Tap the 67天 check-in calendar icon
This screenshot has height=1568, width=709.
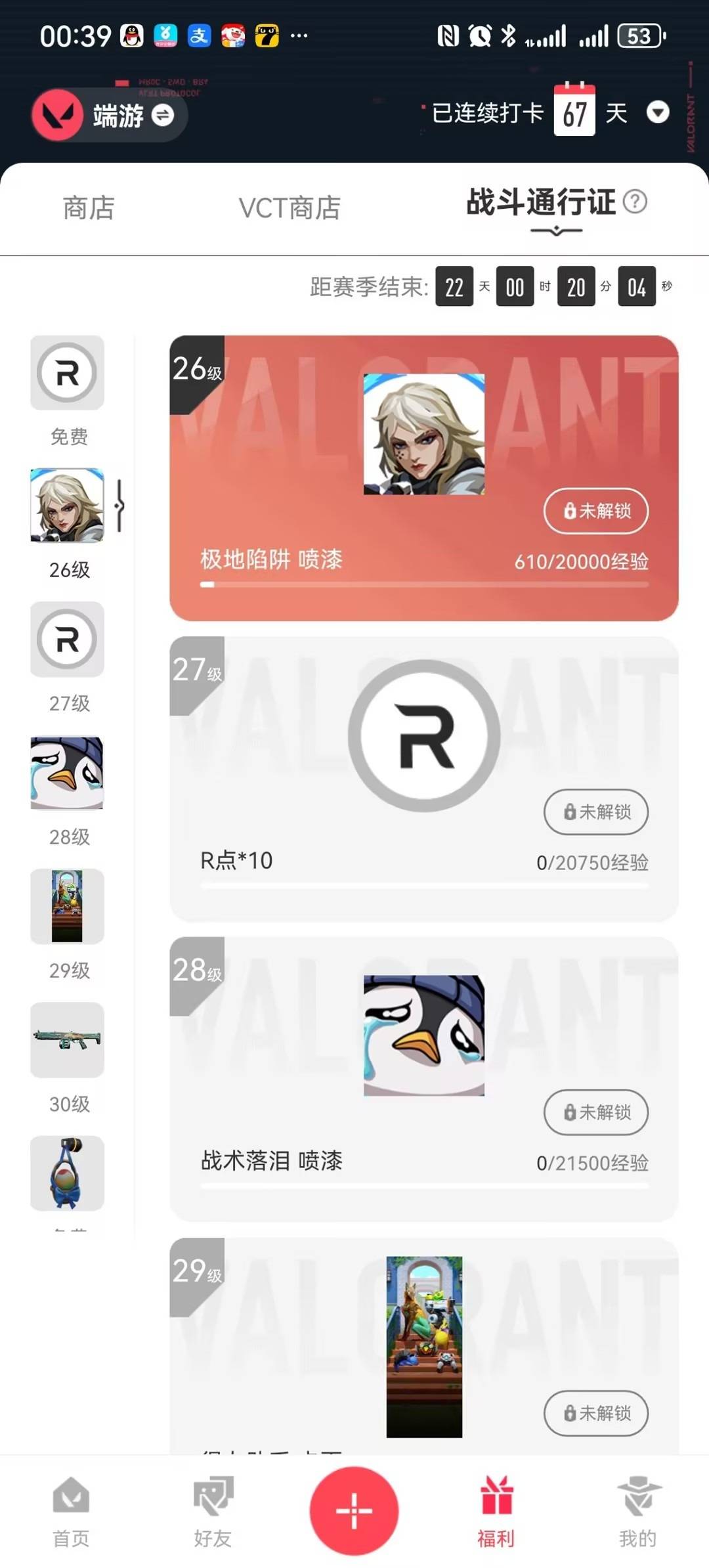coord(574,110)
